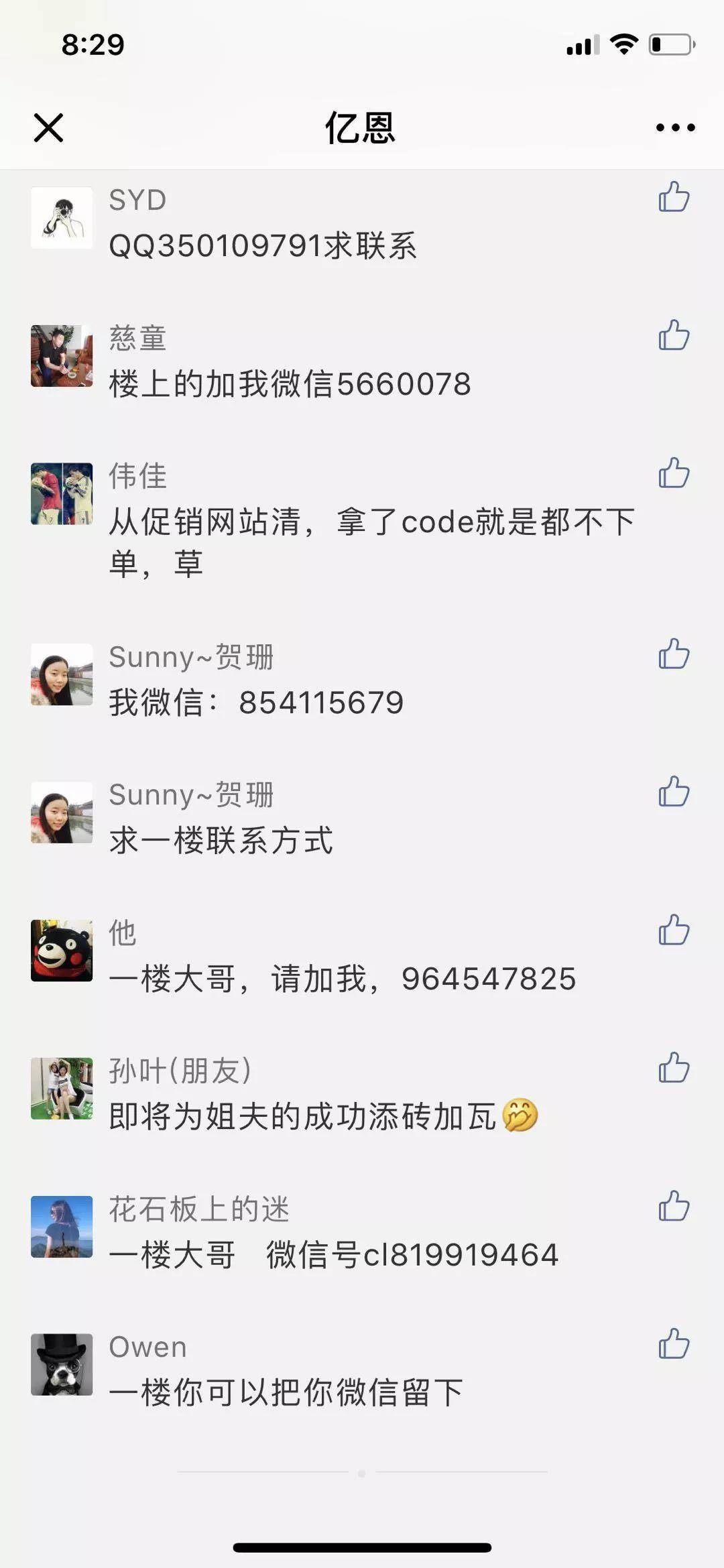Like 孙叶(朋友)'s comment
The width and height of the screenshot is (724, 1568).
click(x=674, y=1068)
